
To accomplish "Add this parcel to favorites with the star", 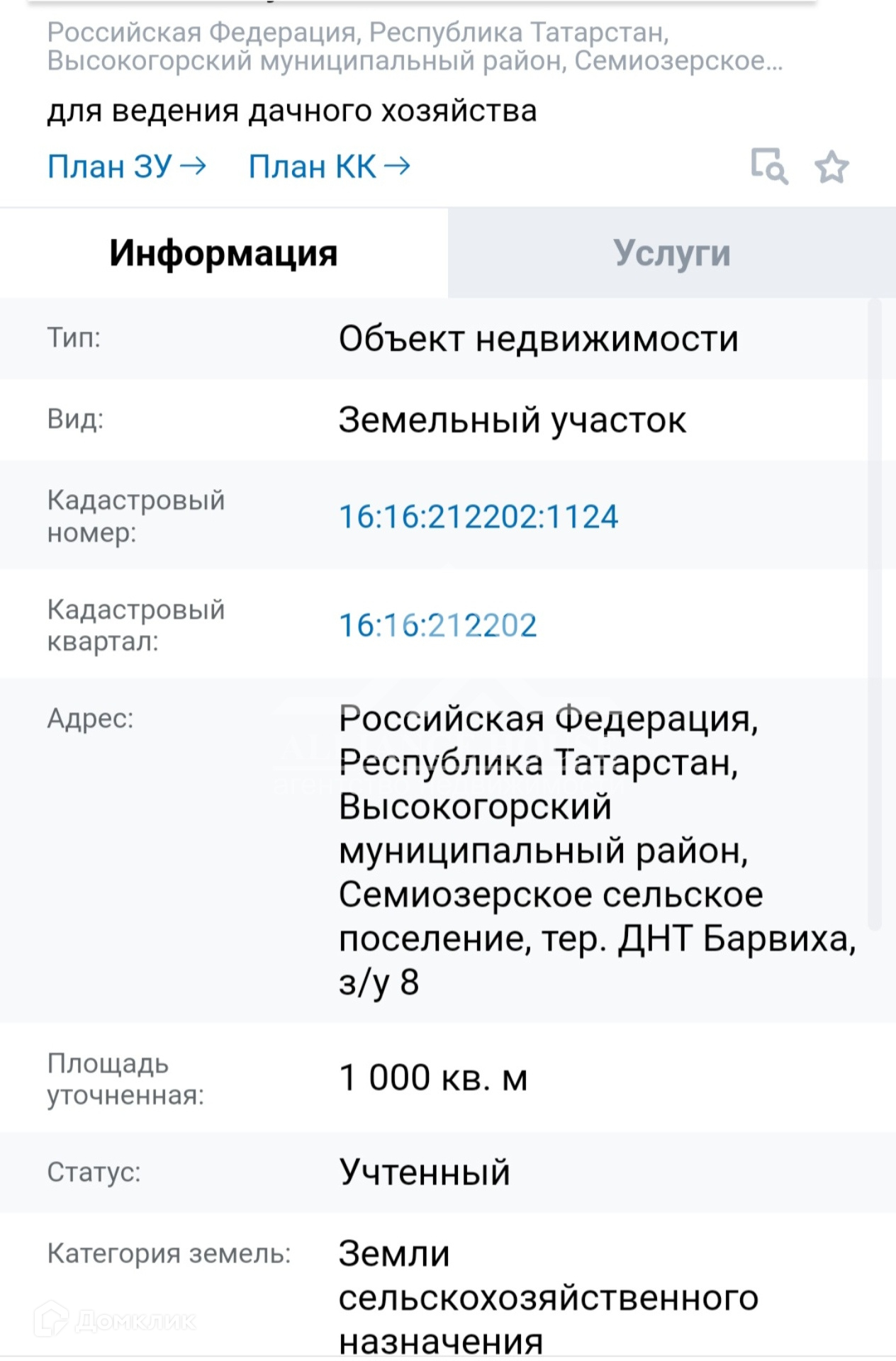I will pos(831,167).
